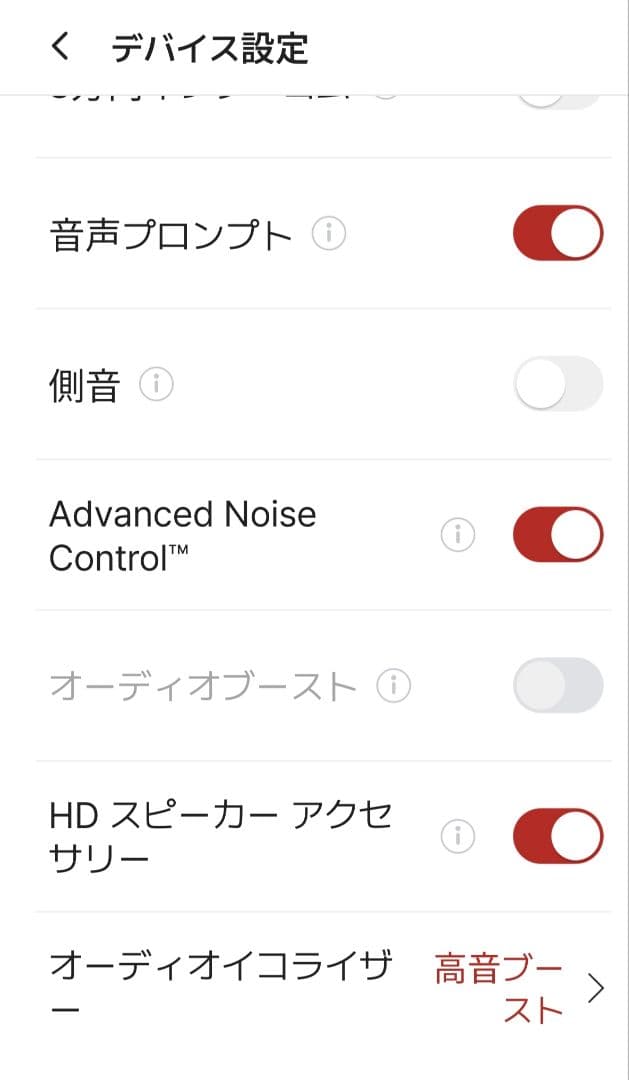Turn off the 音声プロンプト switch
Viewport: 629px width, 1080px height.
click(x=557, y=234)
